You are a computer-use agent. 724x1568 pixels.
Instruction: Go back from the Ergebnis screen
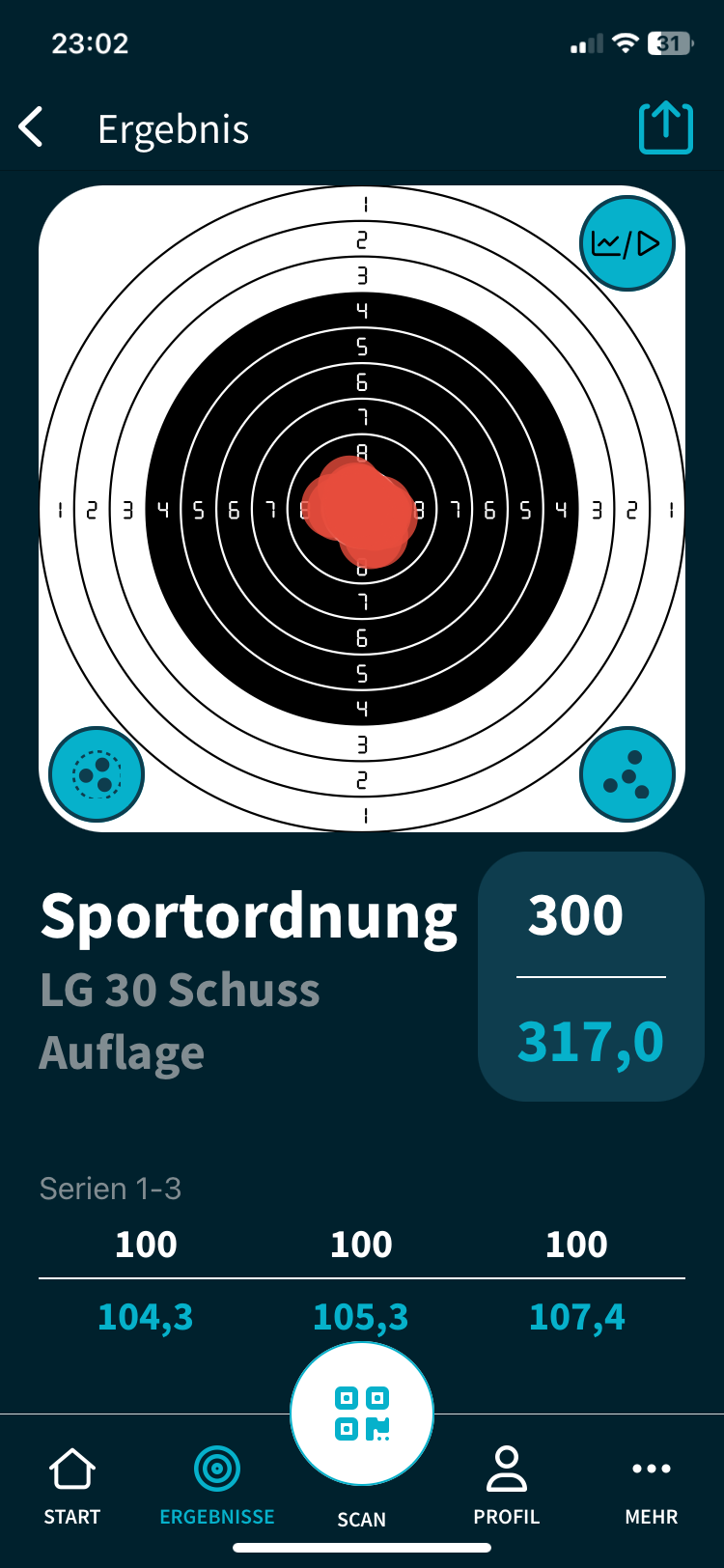(x=32, y=127)
